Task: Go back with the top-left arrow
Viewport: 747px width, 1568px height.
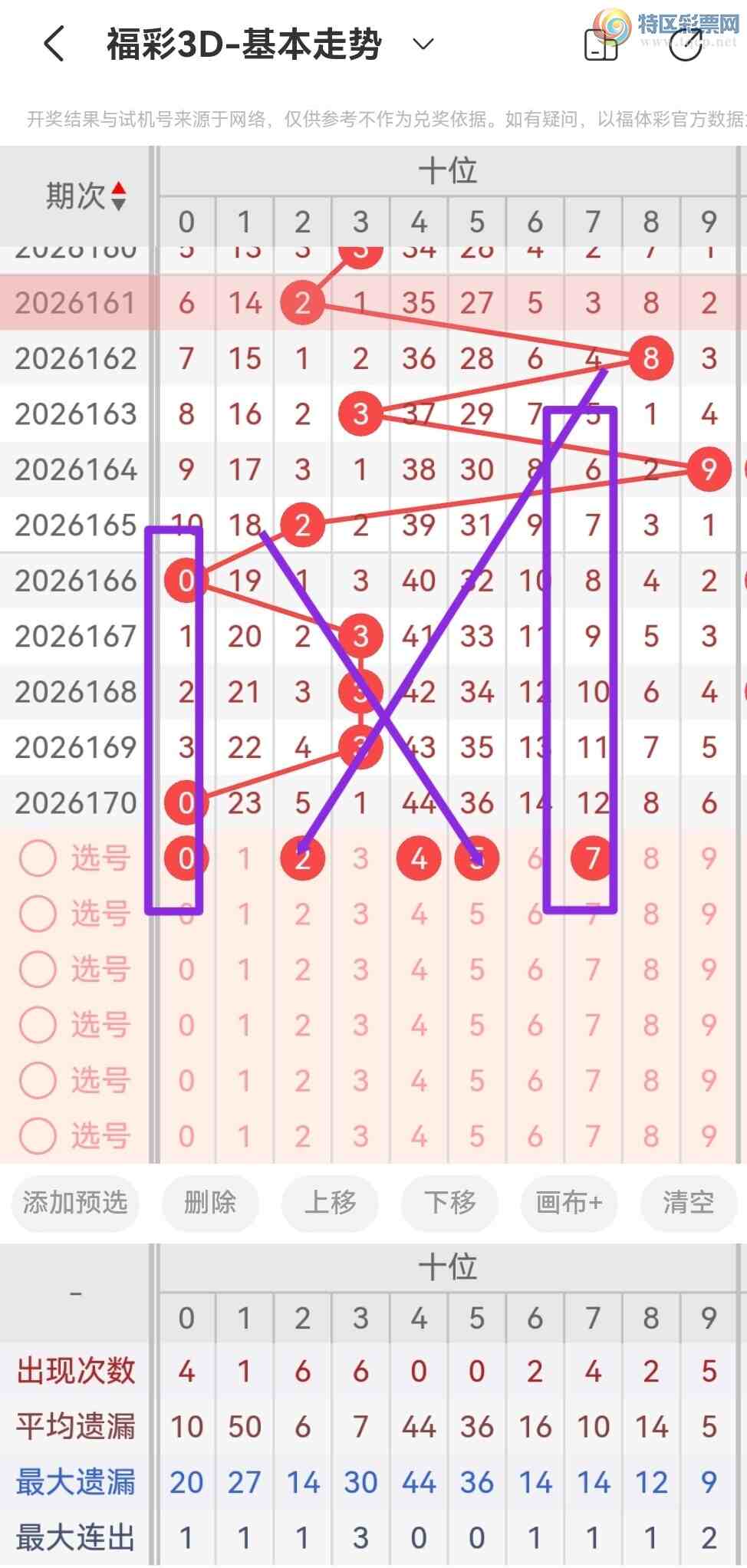Action: 54,44
